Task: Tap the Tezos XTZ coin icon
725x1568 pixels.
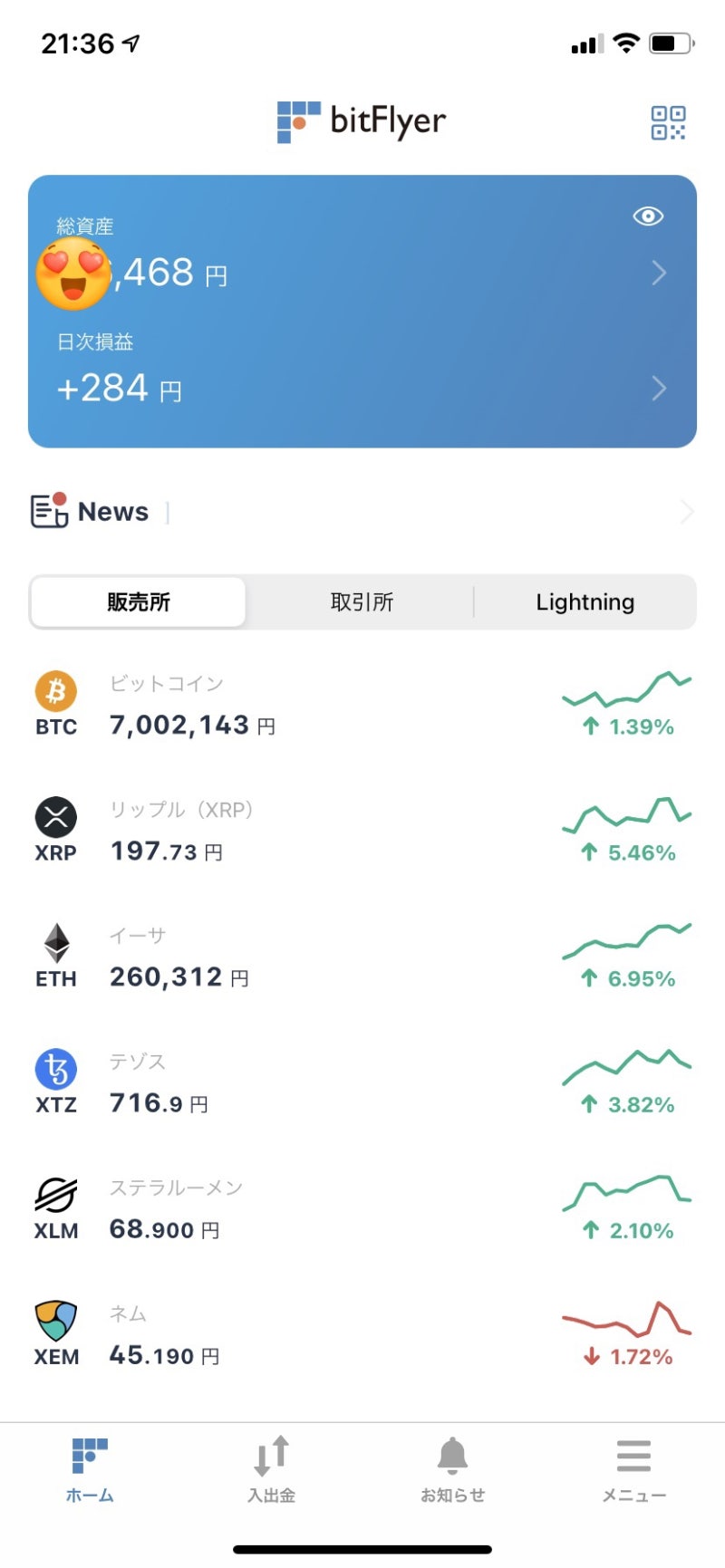Action: point(55,1069)
